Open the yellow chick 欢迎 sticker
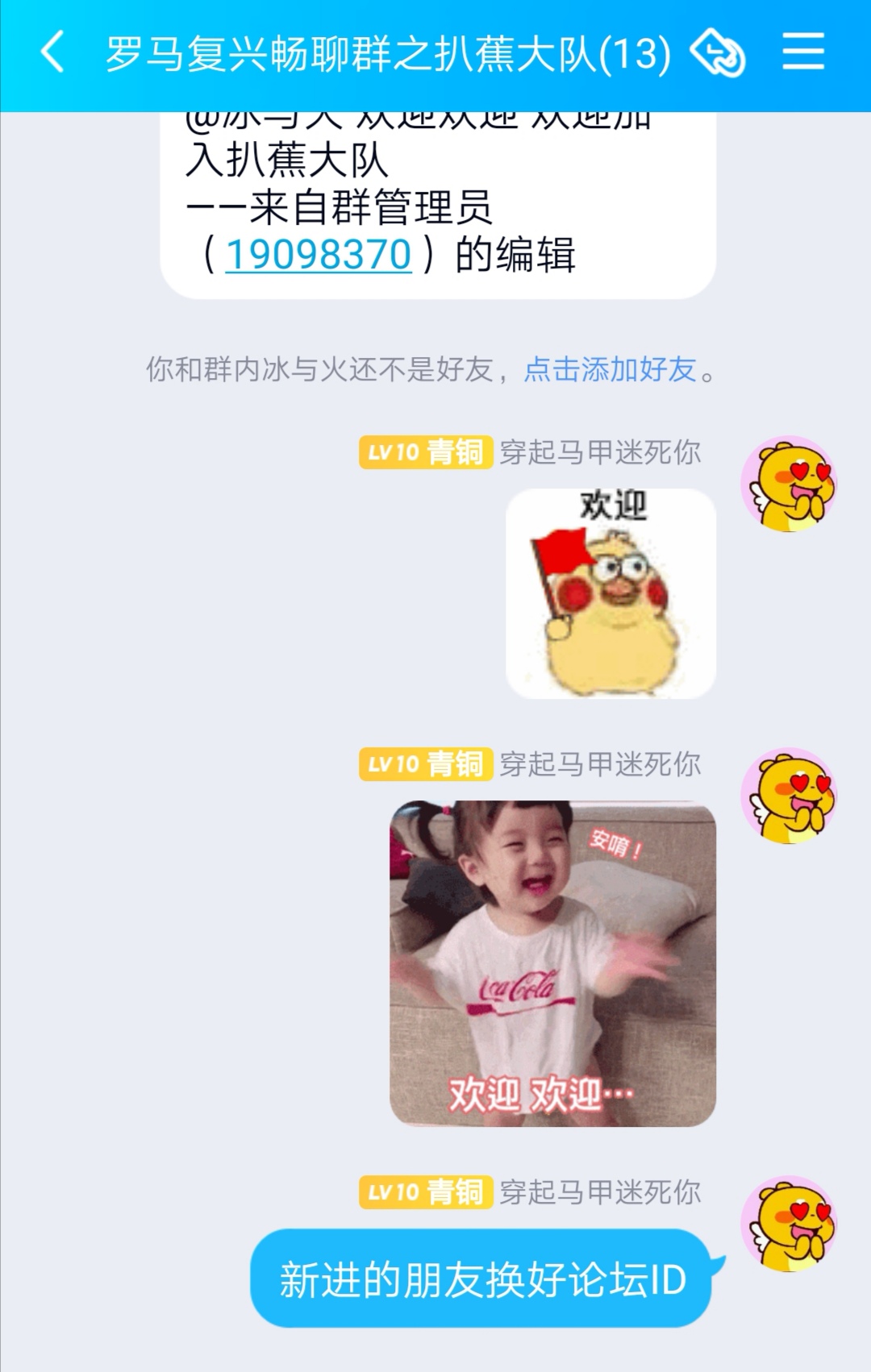 coord(611,593)
